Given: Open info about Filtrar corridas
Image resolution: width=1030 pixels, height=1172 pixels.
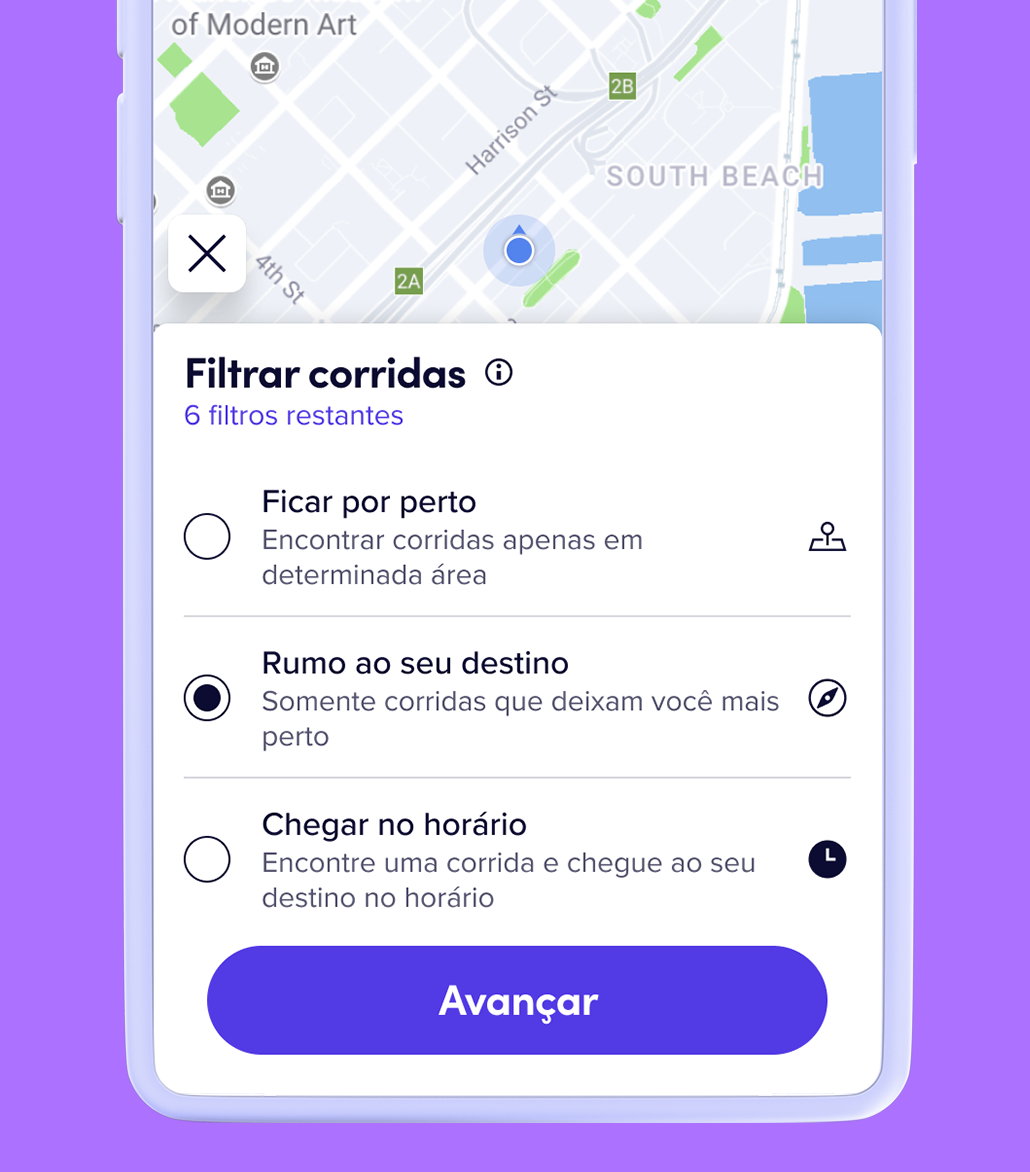Looking at the screenshot, I should [x=498, y=373].
